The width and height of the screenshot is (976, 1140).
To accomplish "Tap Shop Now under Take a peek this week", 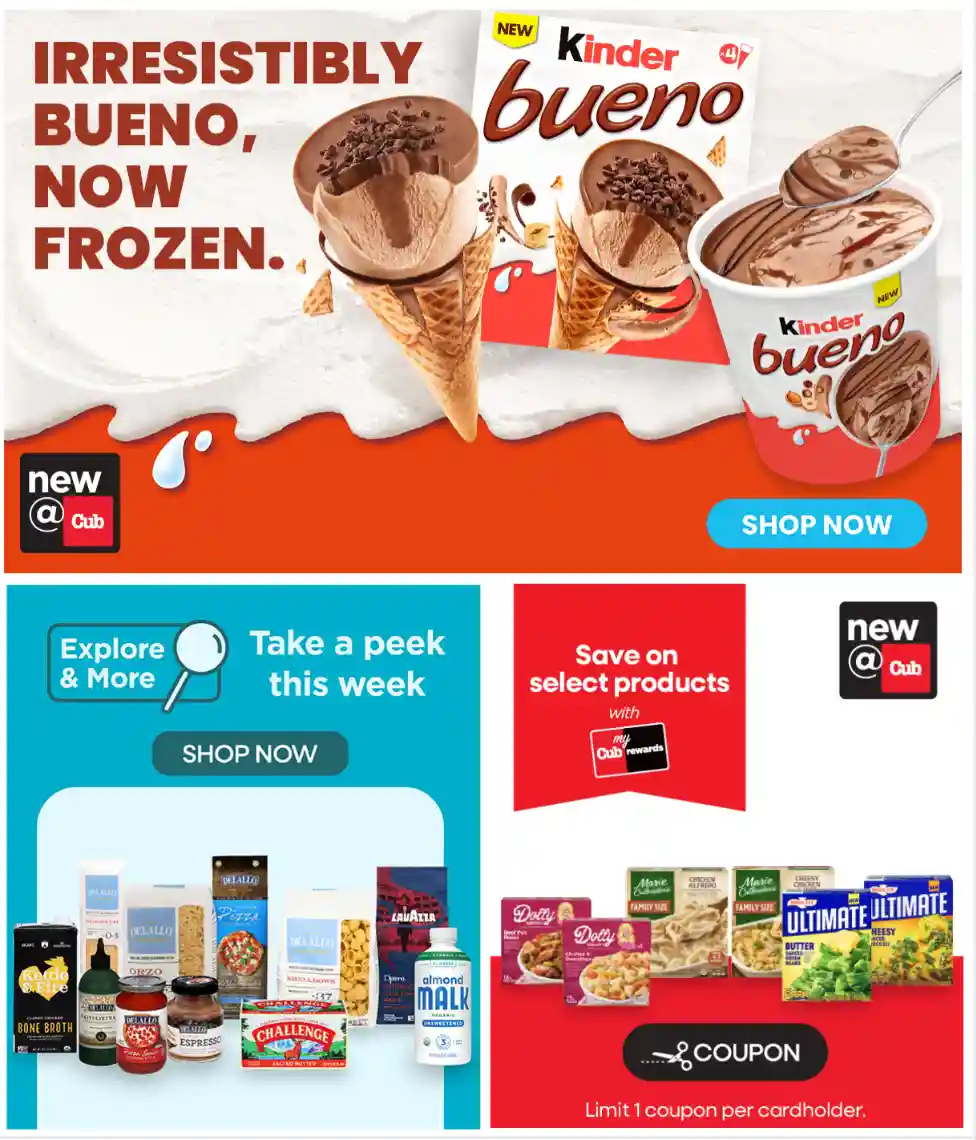I will 250,753.
